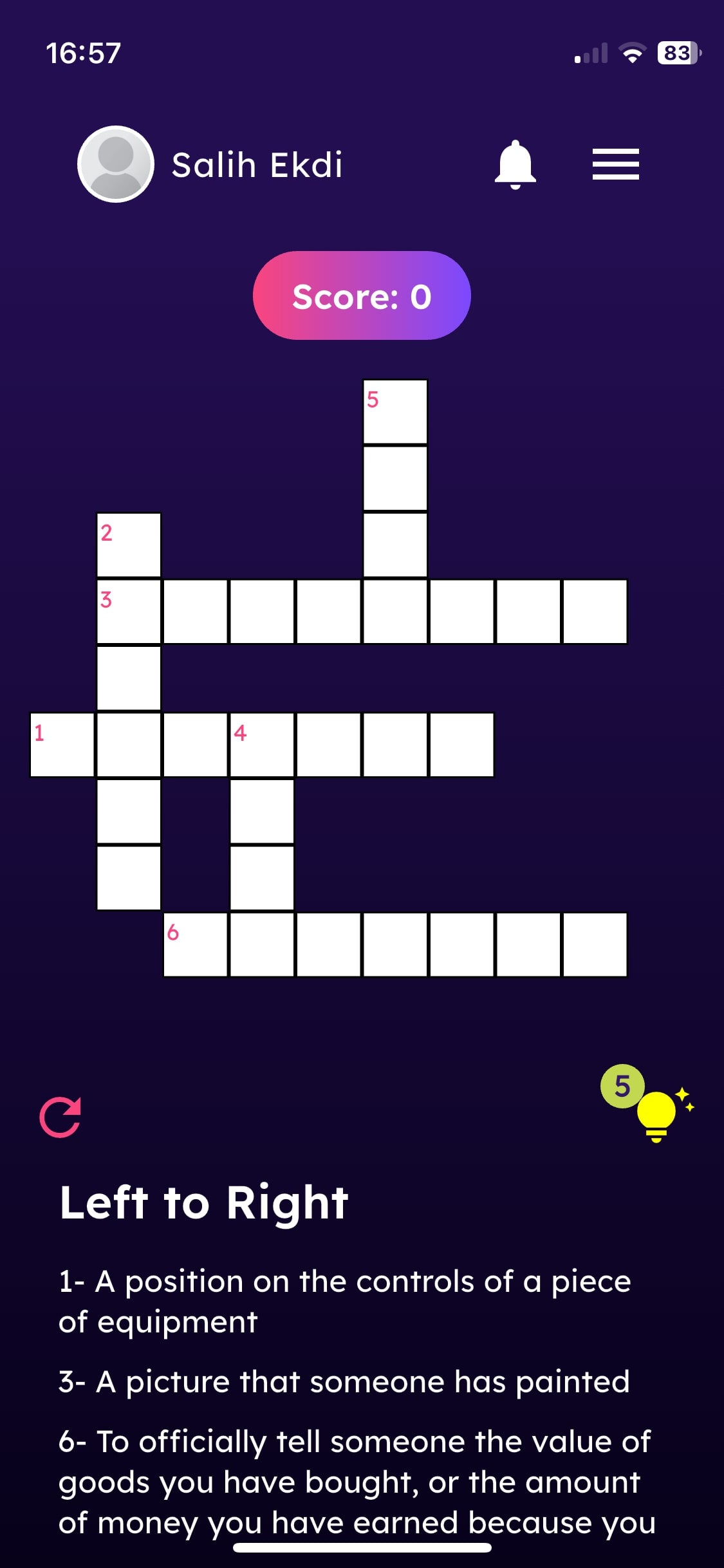Select crossword cell numbered 4
The height and width of the screenshot is (1568, 724).
pyautogui.click(x=262, y=745)
